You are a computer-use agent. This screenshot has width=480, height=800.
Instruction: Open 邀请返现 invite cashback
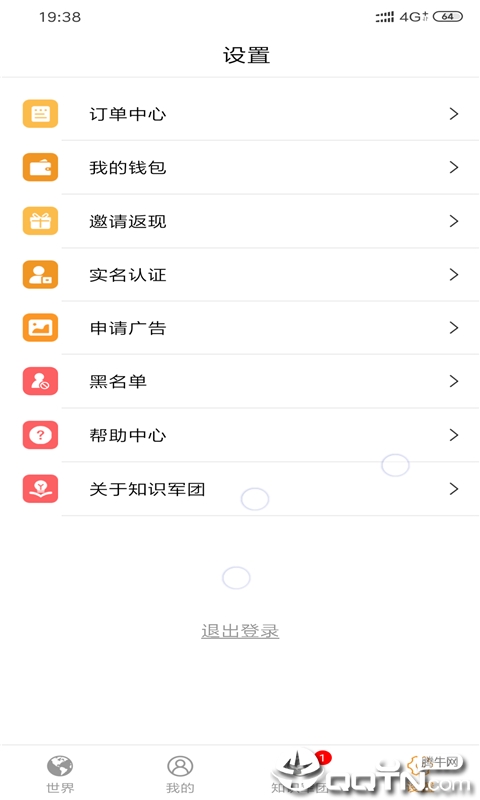[240, 221]
